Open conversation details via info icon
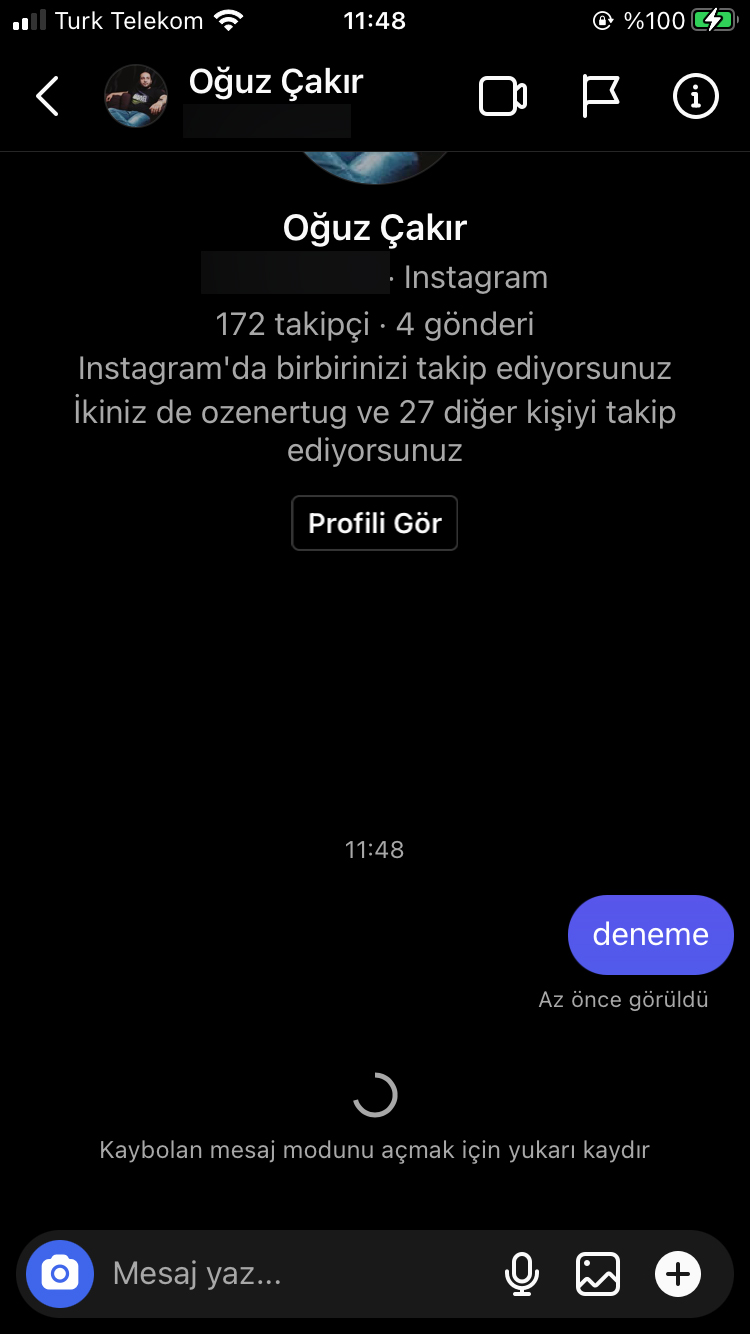The image size is (750, 1334). (x=695, y=96)
